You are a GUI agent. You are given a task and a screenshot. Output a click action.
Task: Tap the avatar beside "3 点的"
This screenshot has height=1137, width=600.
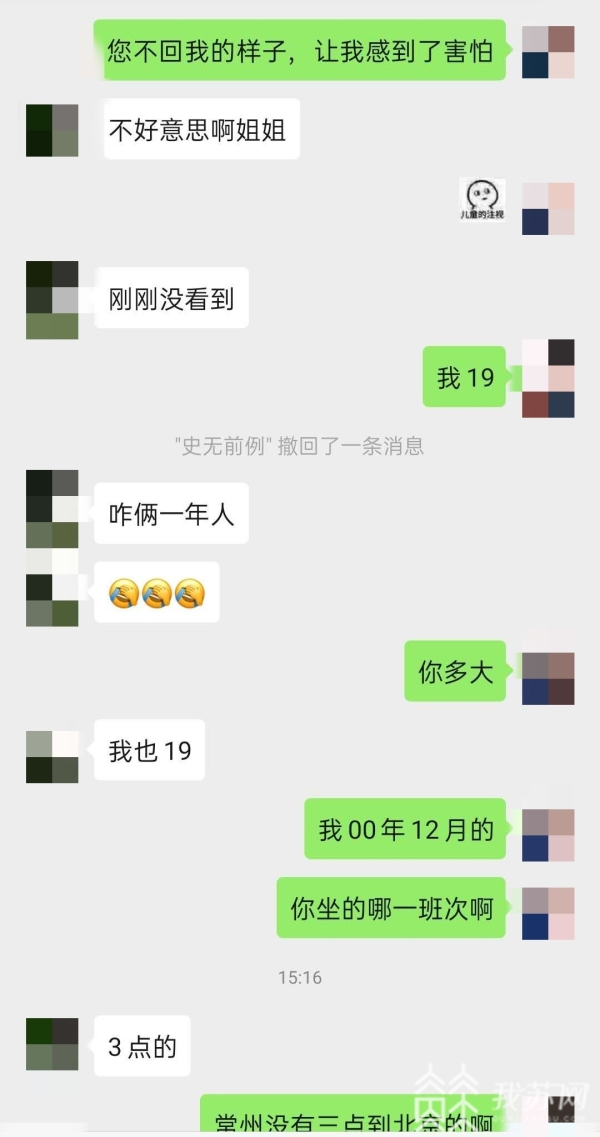pos(52,1044)
